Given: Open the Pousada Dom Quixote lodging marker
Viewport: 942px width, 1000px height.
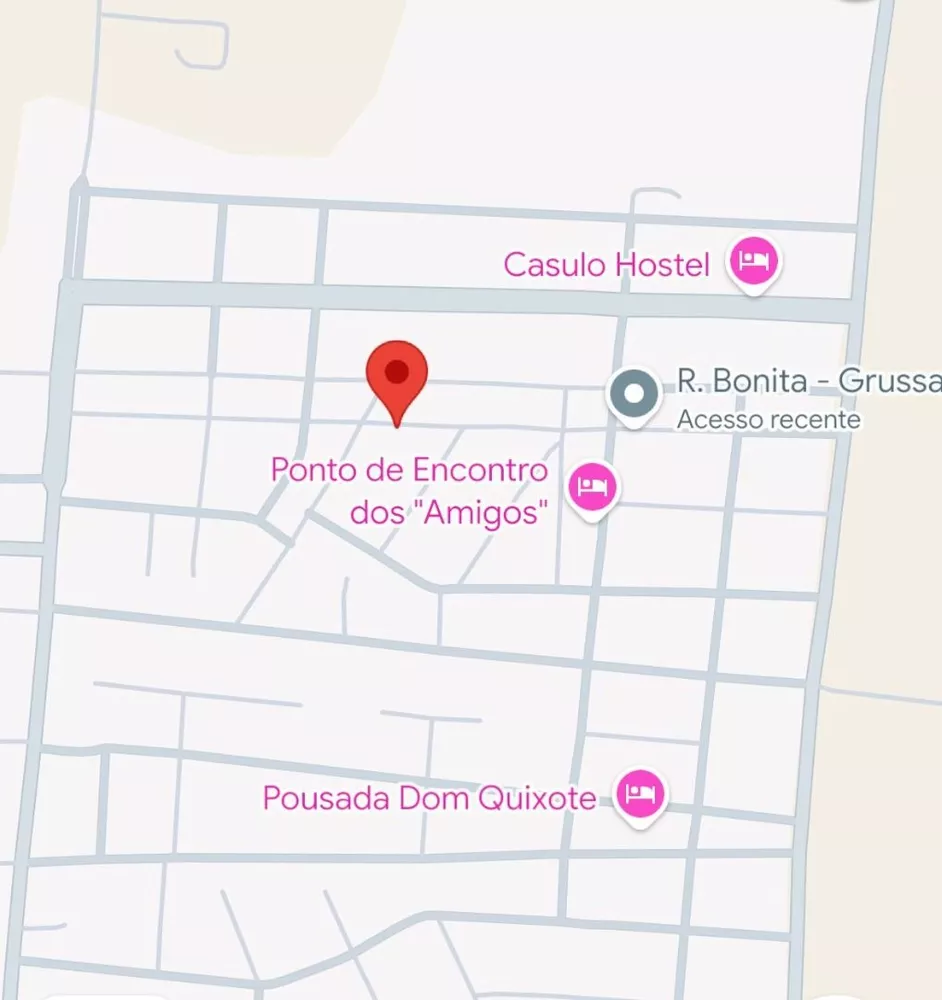Looking at the screenshot, I should tap(639, 796).
